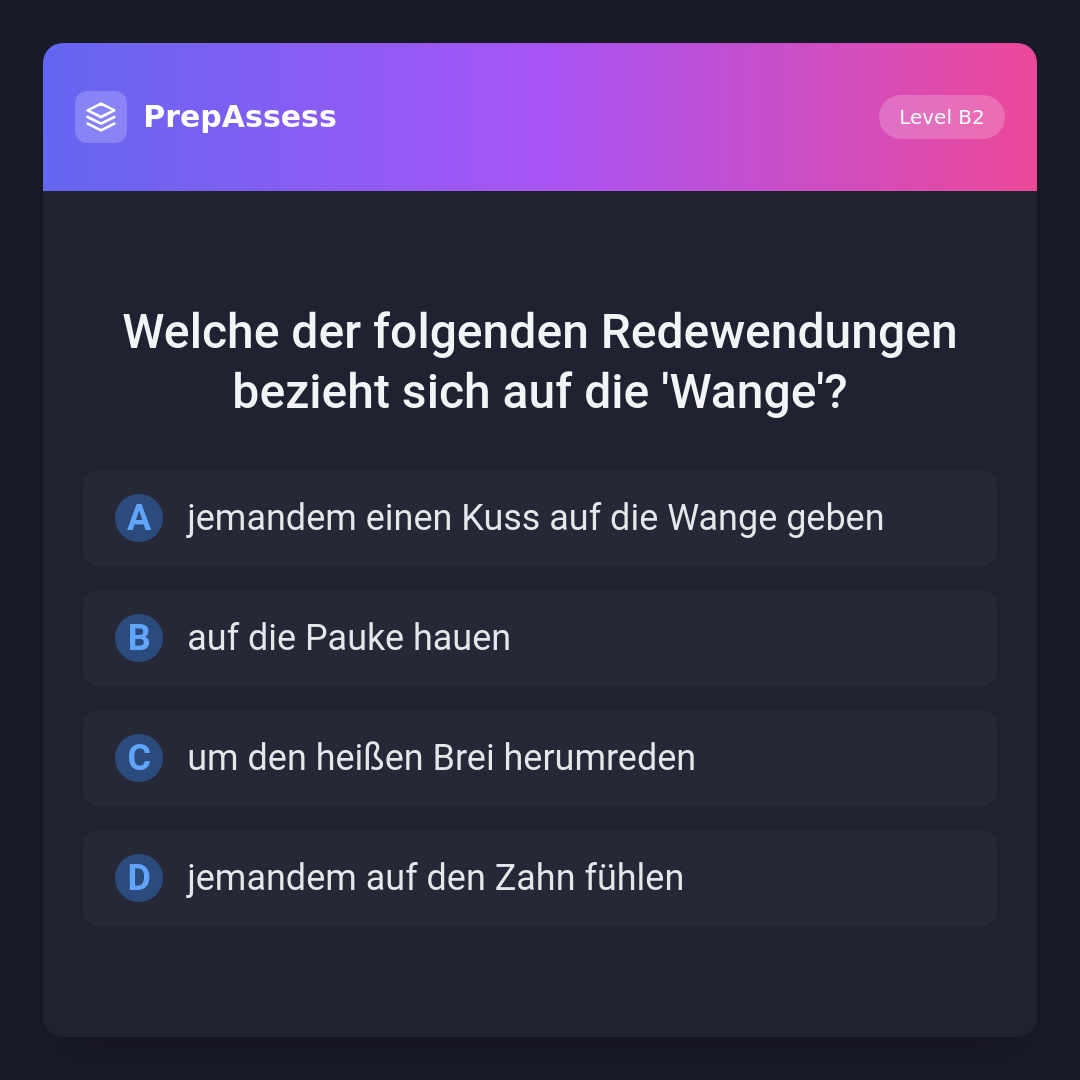The height and width of the screenshot is (1080, 1080).
Task: Choose option B, auf die Pauke hauen
Action: tap(538, 638)
